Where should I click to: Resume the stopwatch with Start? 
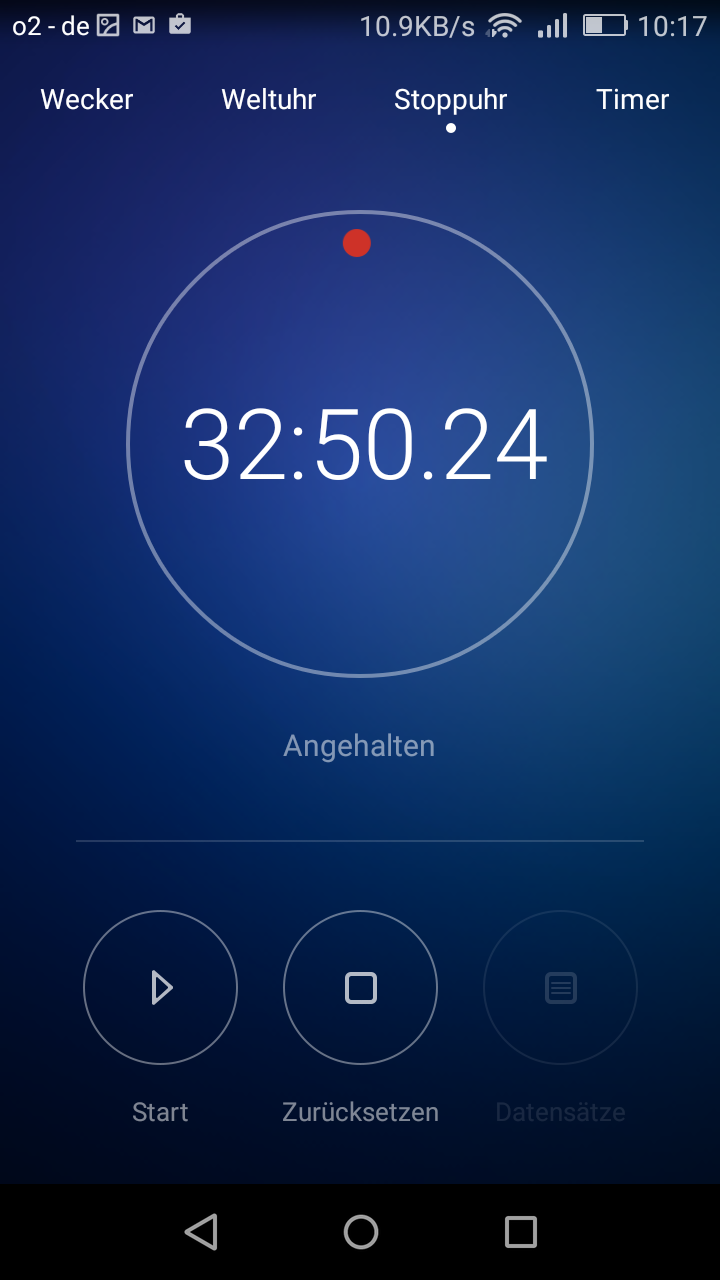tap(160, 988)
